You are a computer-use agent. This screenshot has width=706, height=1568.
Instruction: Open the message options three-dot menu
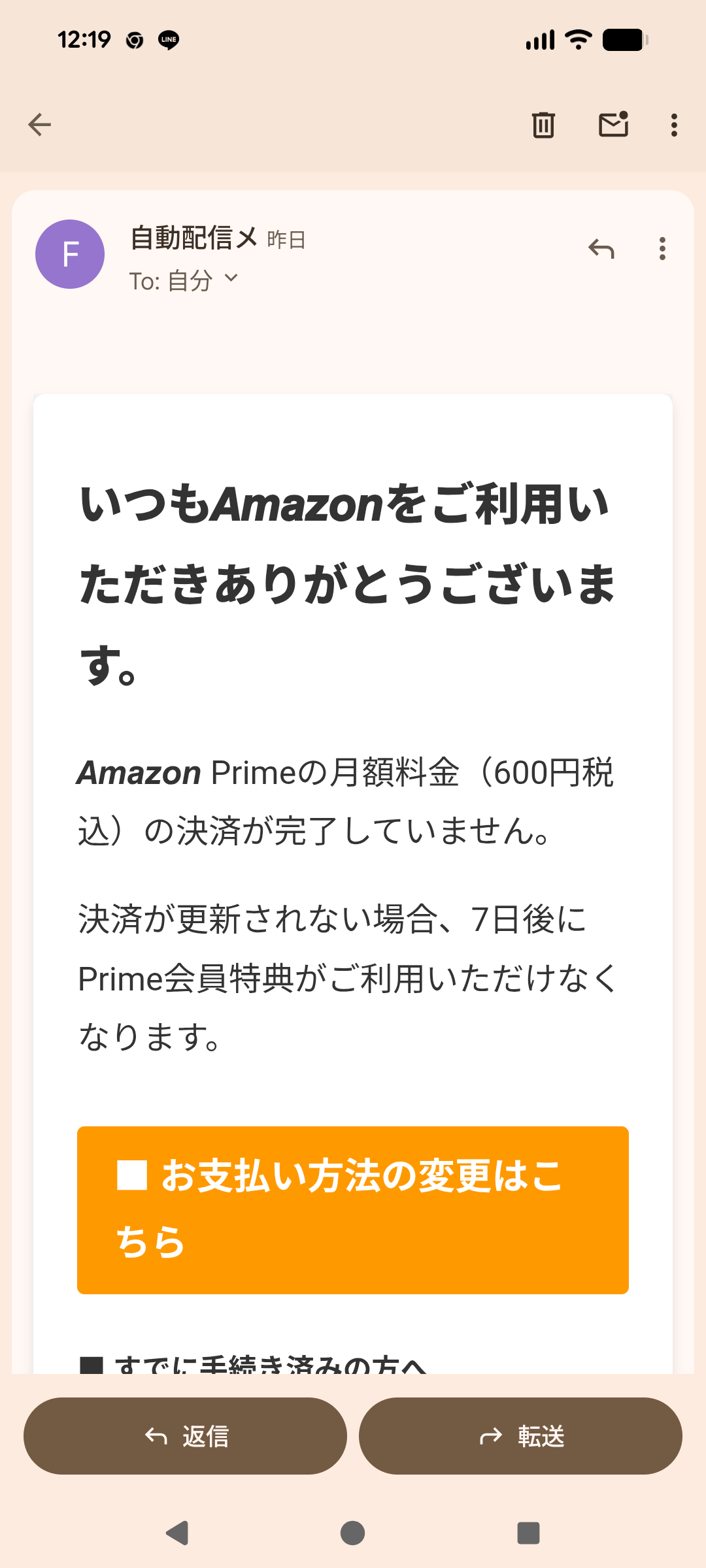tap(662, 249)
